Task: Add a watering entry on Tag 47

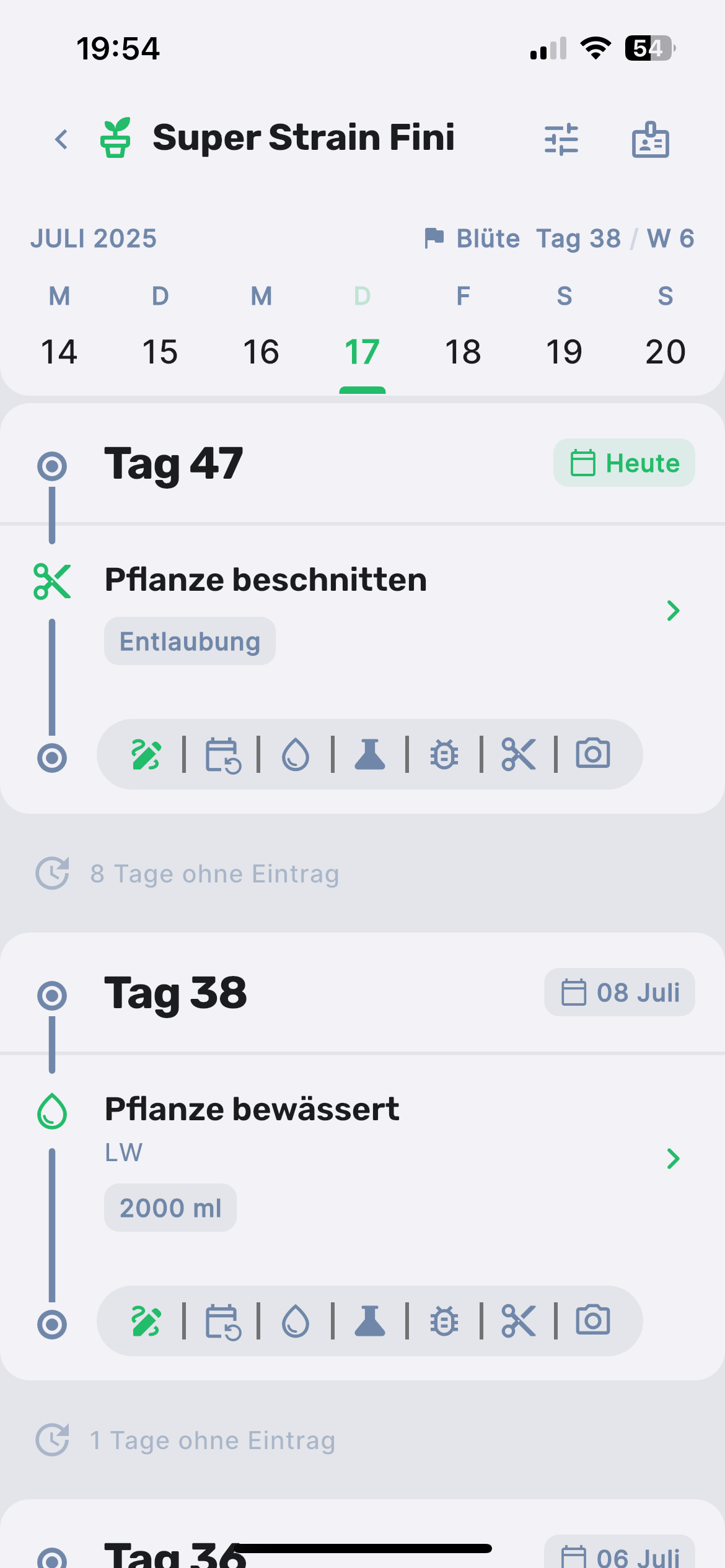Action: coord(296,755)
